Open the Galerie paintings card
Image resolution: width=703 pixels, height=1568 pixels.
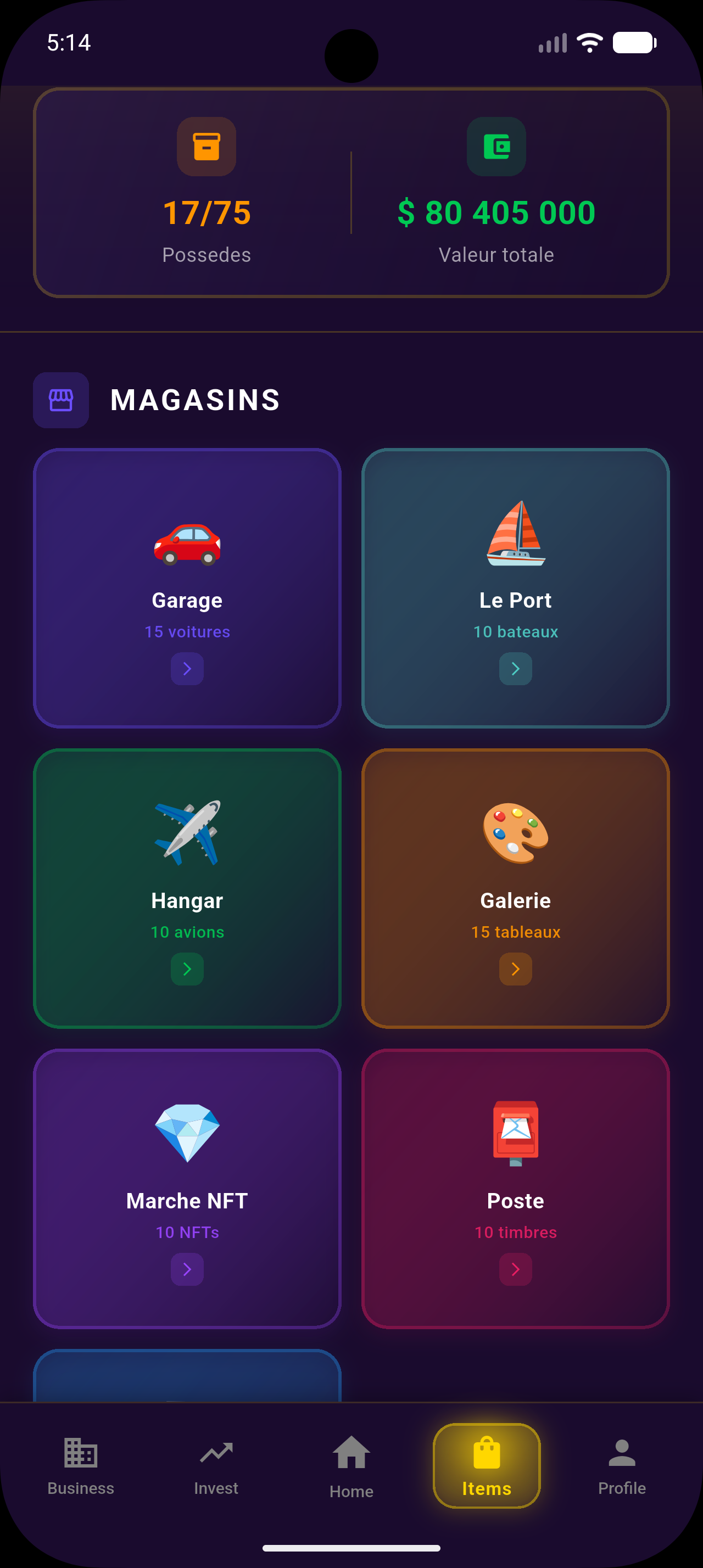[x=515, y=888]
